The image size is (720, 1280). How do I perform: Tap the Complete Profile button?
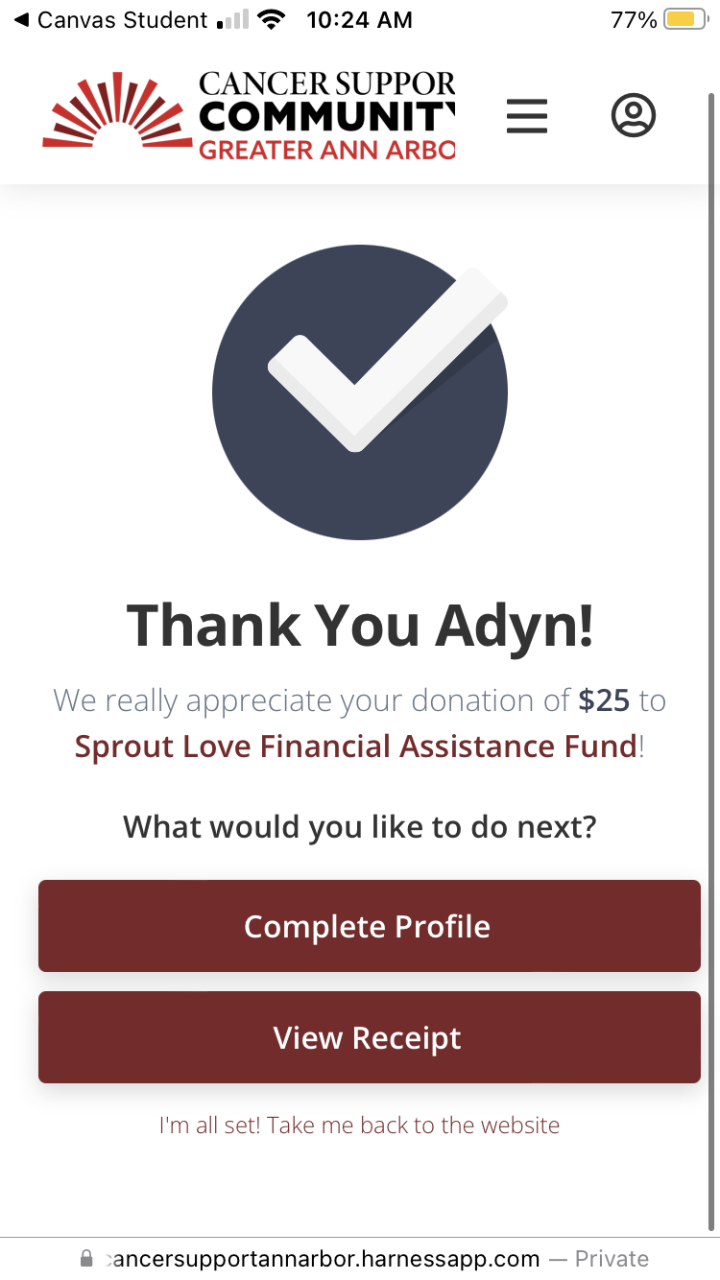coord(369,926)
